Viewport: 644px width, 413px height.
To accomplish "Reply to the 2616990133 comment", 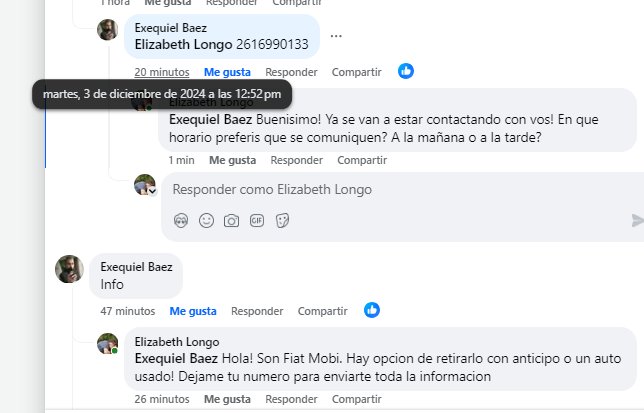I will pos(290,72).
